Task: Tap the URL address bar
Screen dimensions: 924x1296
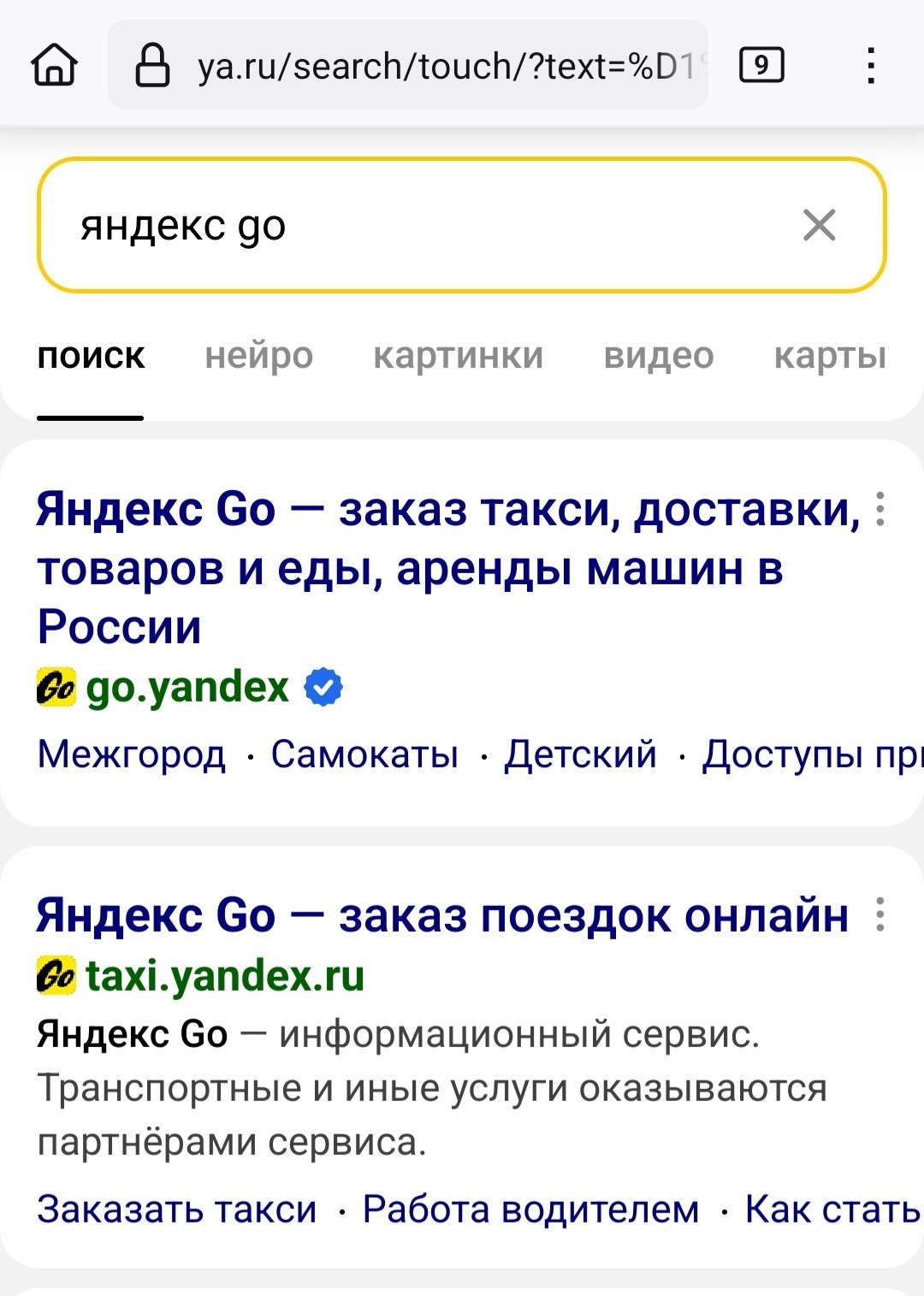Action: [x=428, y=66]
